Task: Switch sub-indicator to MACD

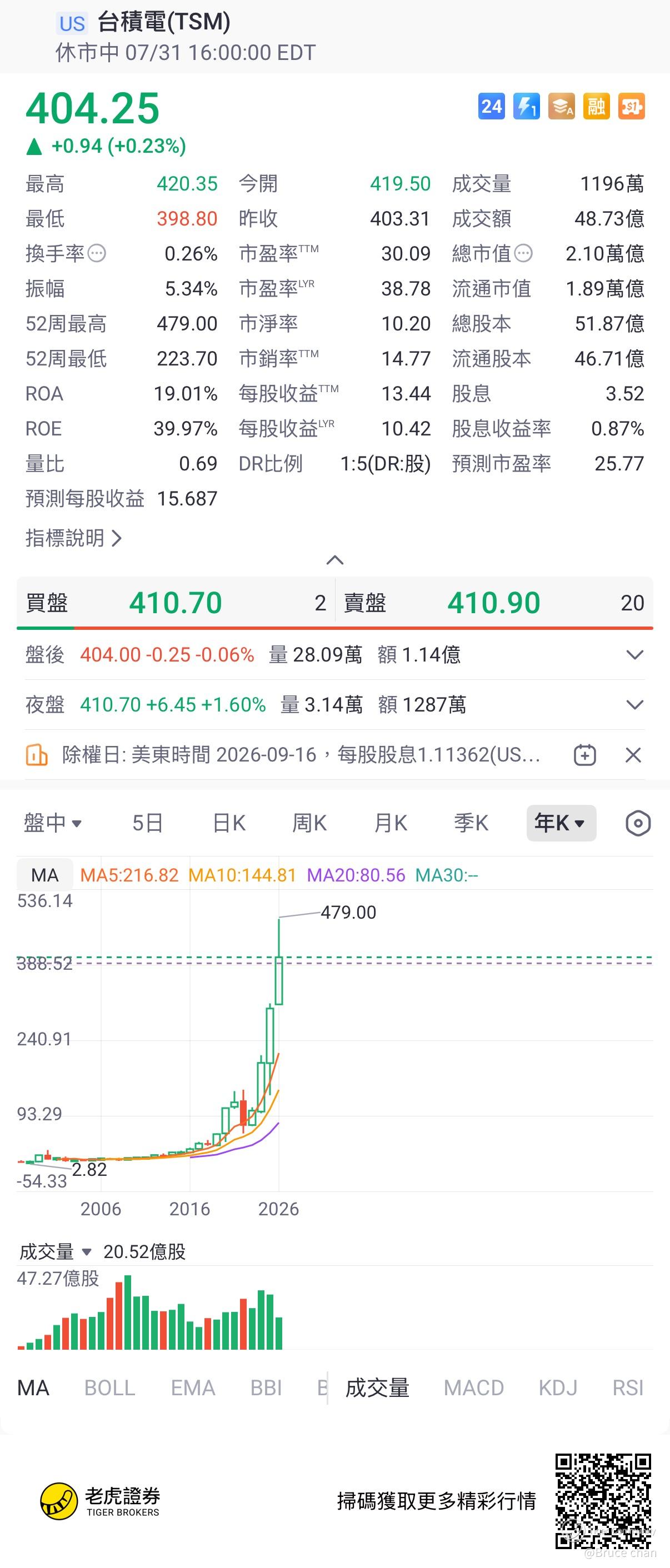Action: [474, 1388]
